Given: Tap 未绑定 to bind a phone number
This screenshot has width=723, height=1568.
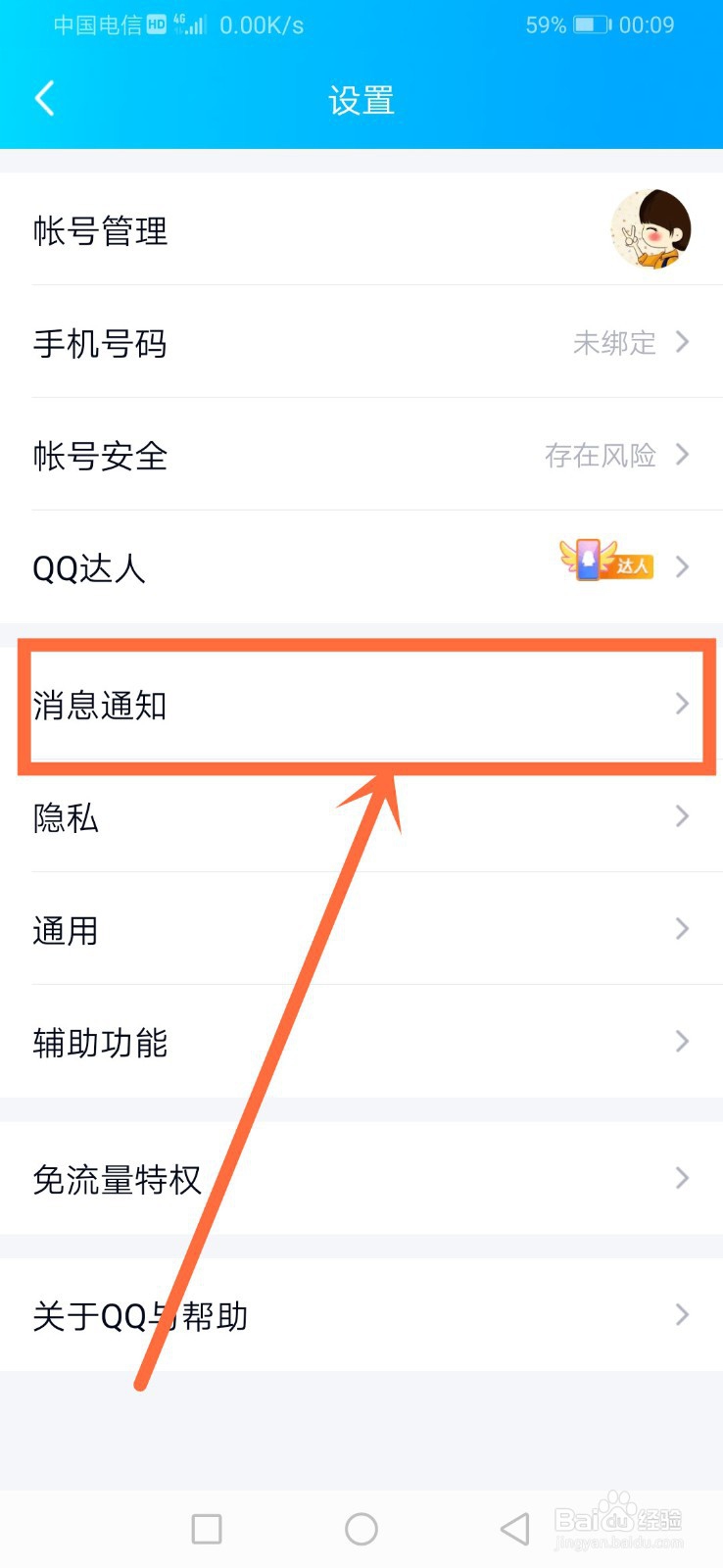Looking at the screenshot, I should click(x=612, y=343).
